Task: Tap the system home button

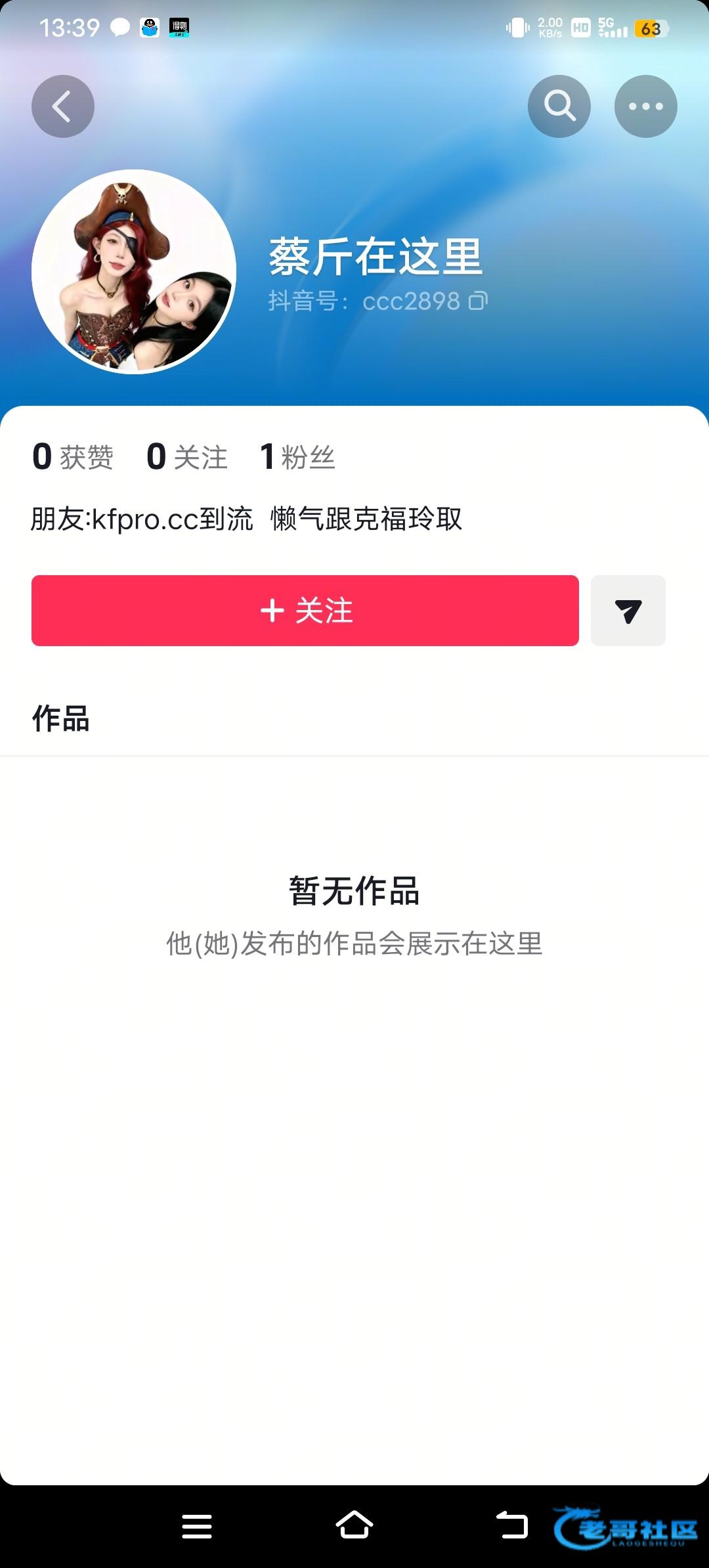Action: click(354, 1525)
